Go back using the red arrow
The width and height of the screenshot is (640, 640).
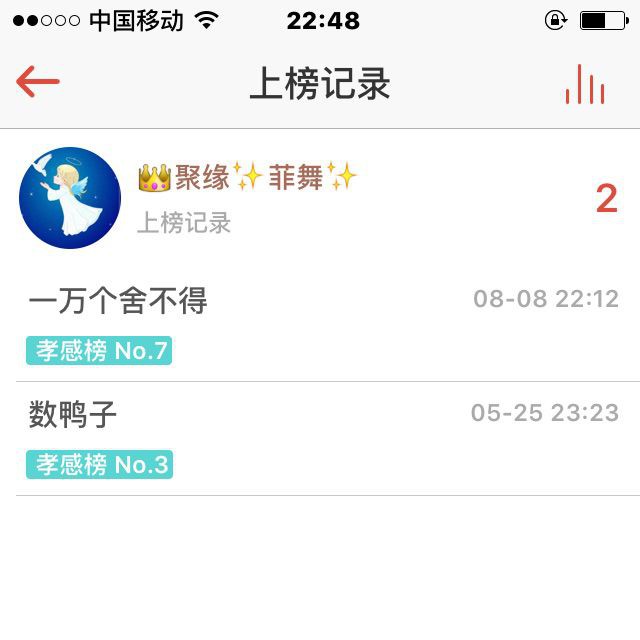[38, 83]
